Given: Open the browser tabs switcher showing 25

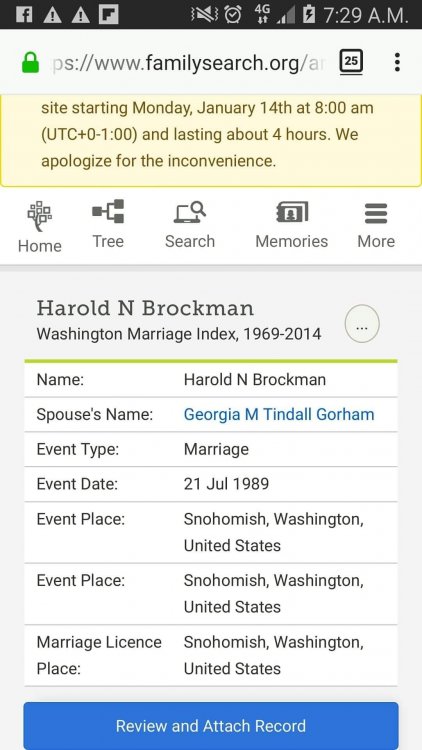Looking at the screenshot, I should click(351, 62).
